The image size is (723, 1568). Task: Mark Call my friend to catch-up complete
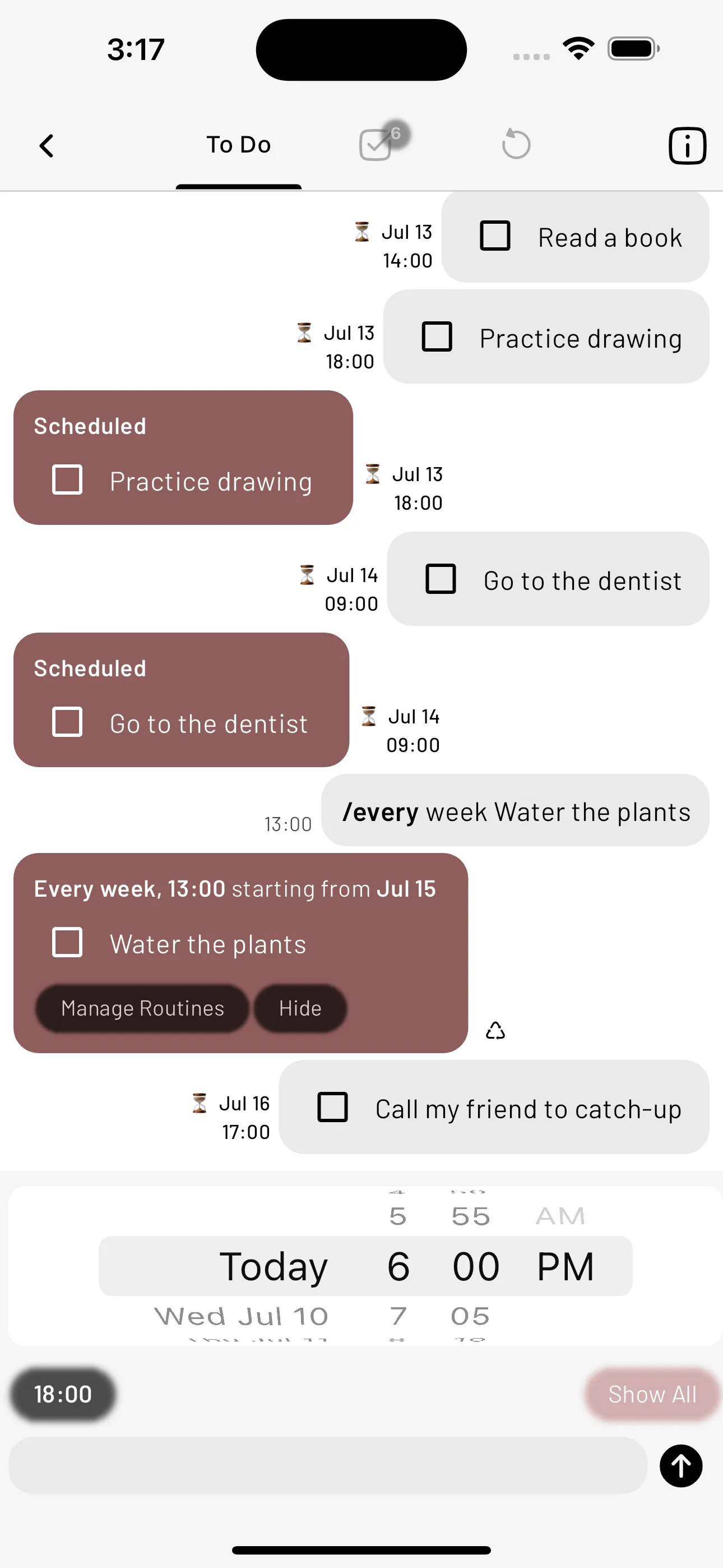point(332,1108)
